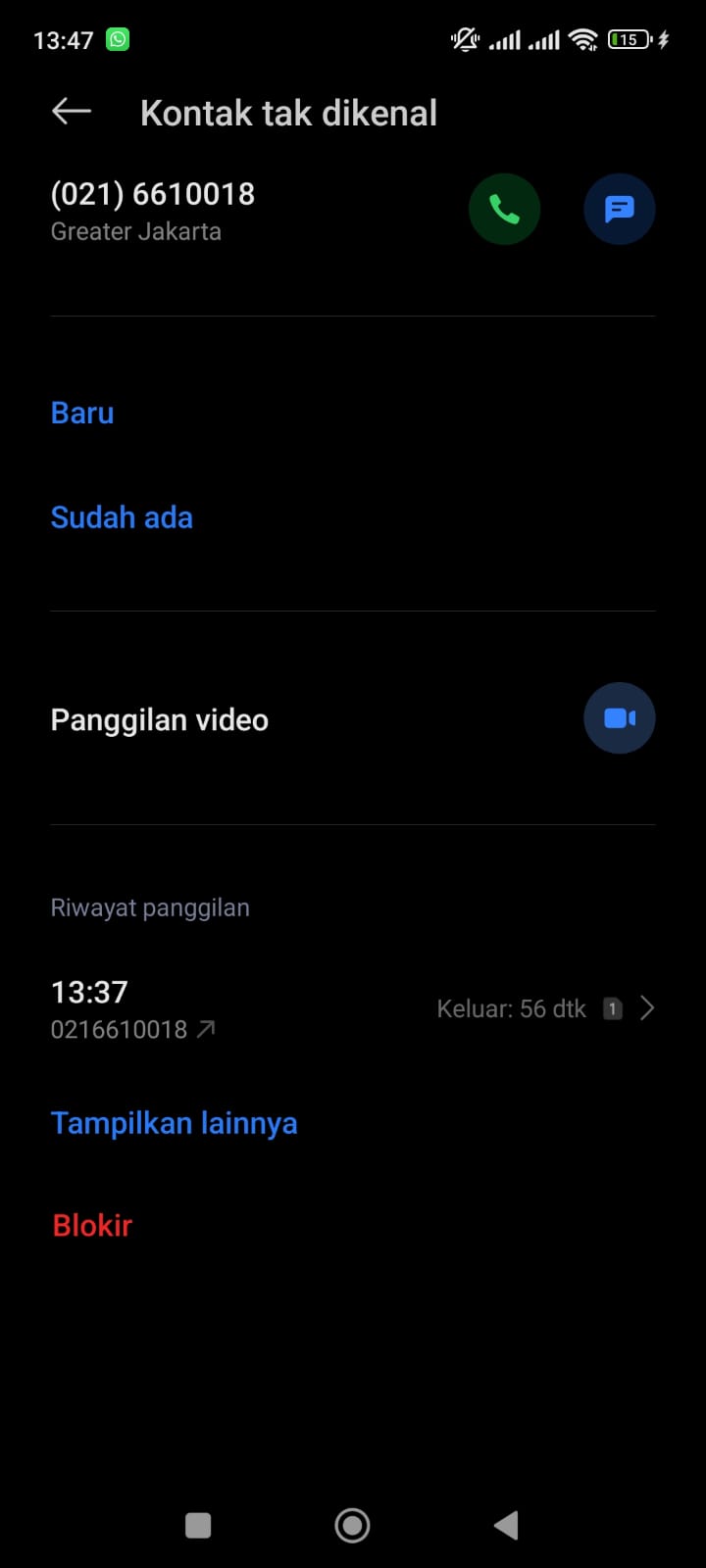The image size is (706, 1568).
Task: Start a video call using the camera icon
Action: click(619, 717)
